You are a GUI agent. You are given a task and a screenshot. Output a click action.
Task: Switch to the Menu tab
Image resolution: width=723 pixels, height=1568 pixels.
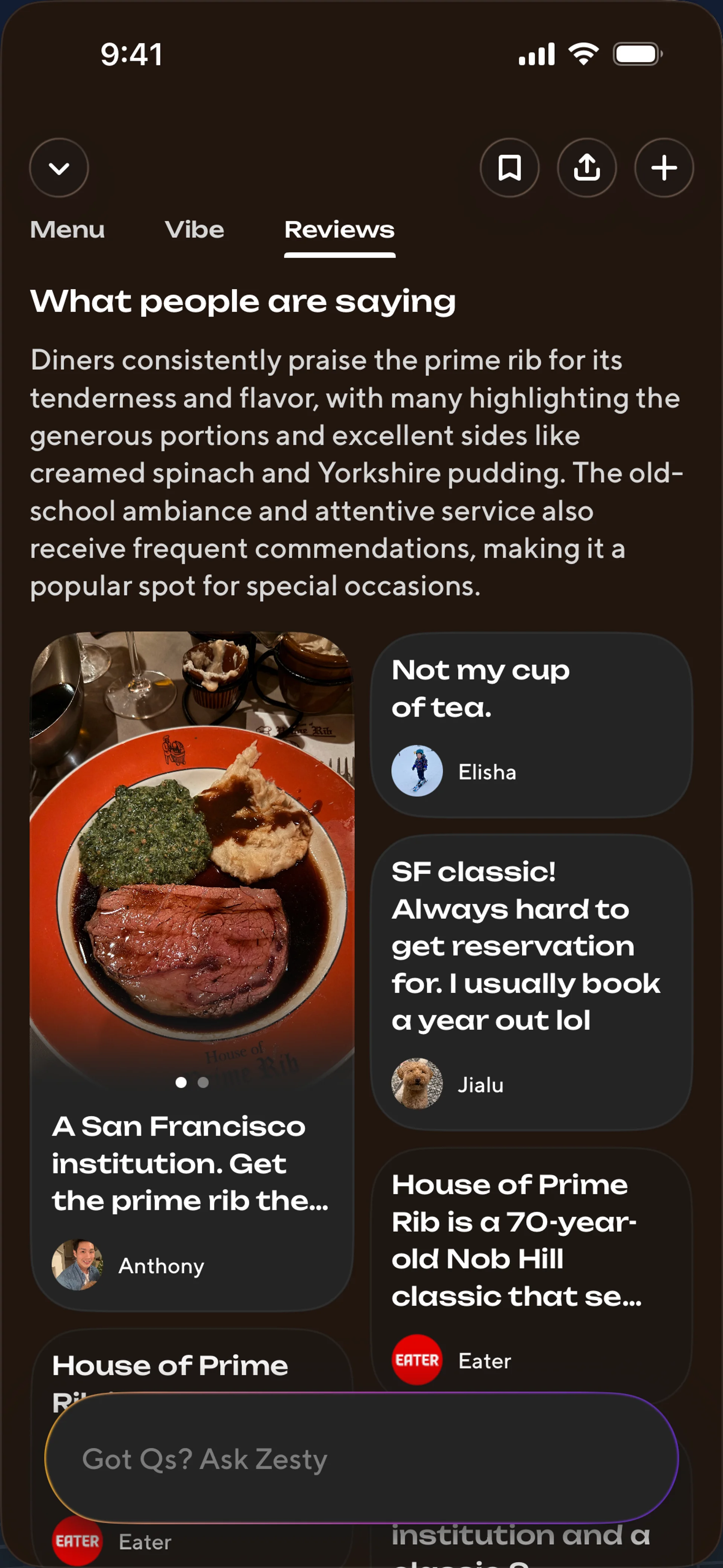click(x=67, y=230)
